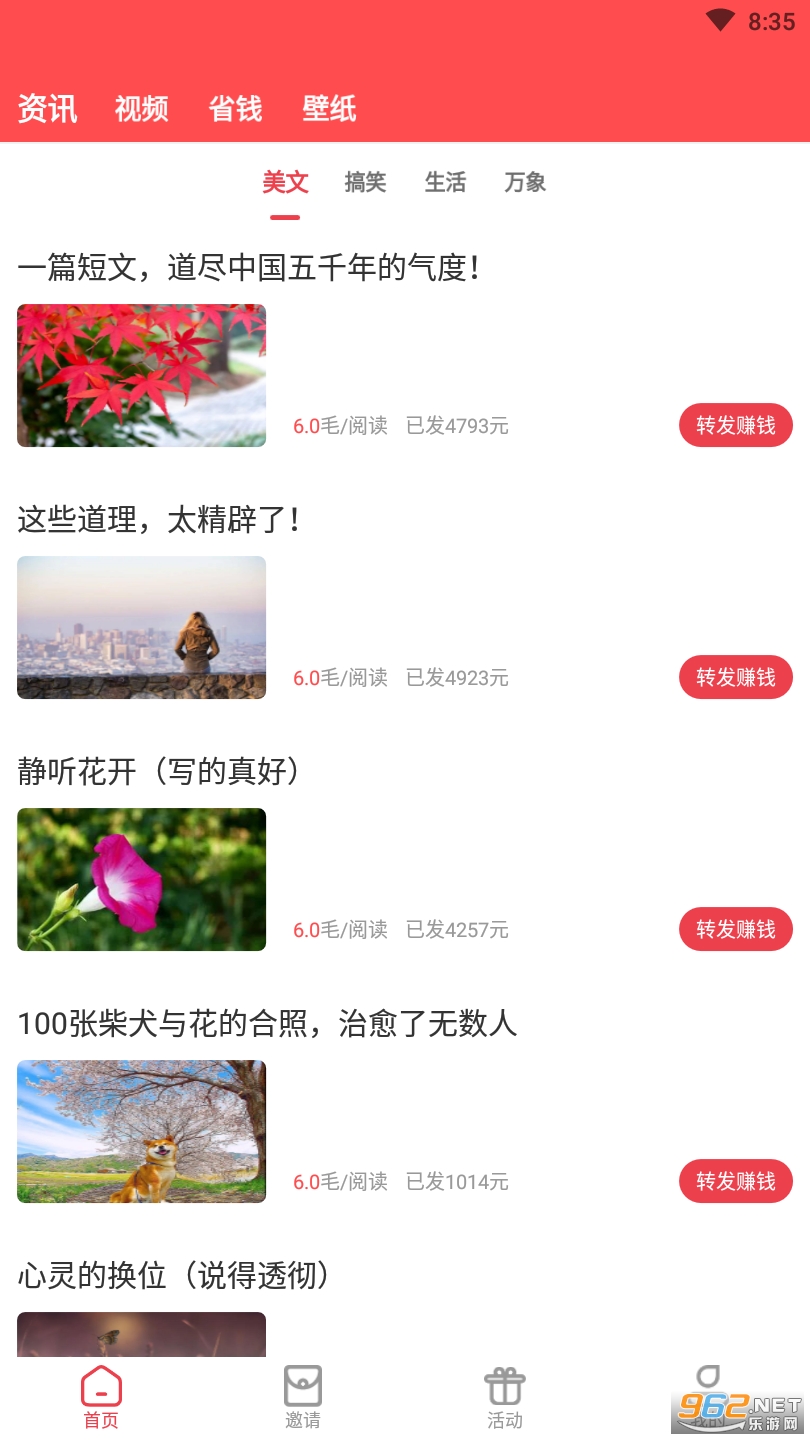
Task: Go to the 邀请 bottom tab
Action: (303, 1396)
